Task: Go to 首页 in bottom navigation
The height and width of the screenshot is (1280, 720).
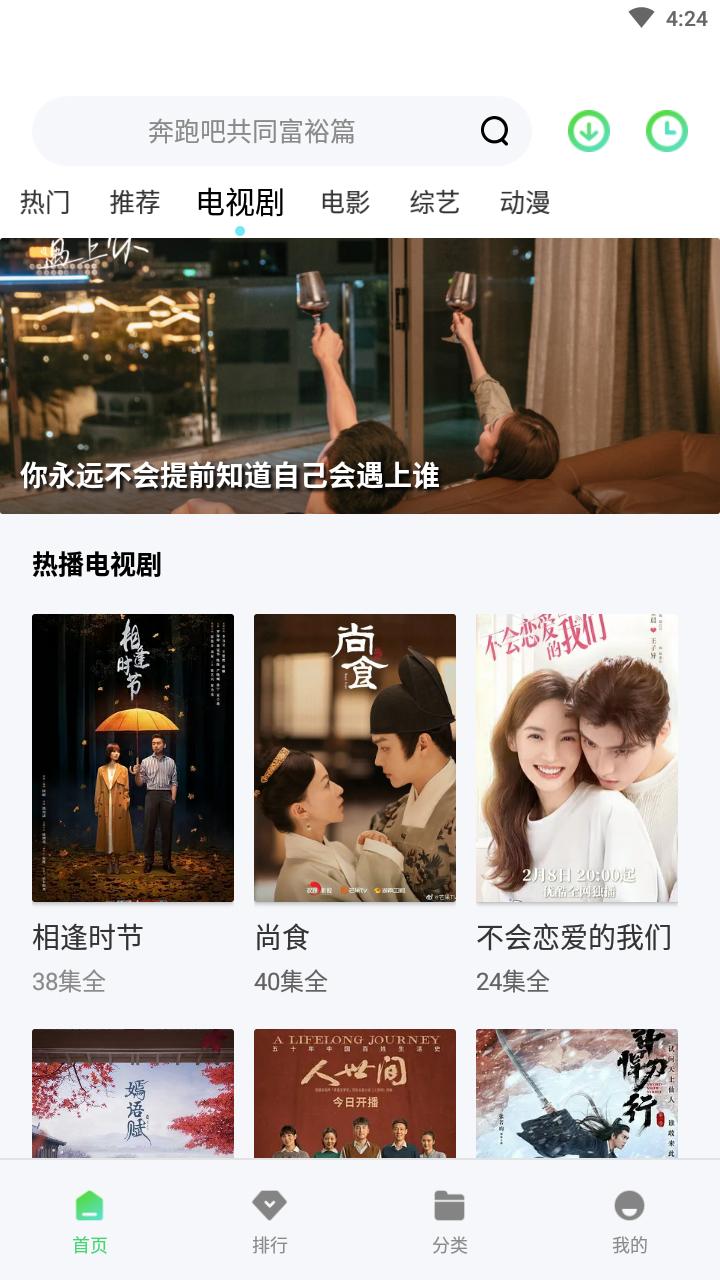Action: pyautogui.click(x=90, y=1221)
